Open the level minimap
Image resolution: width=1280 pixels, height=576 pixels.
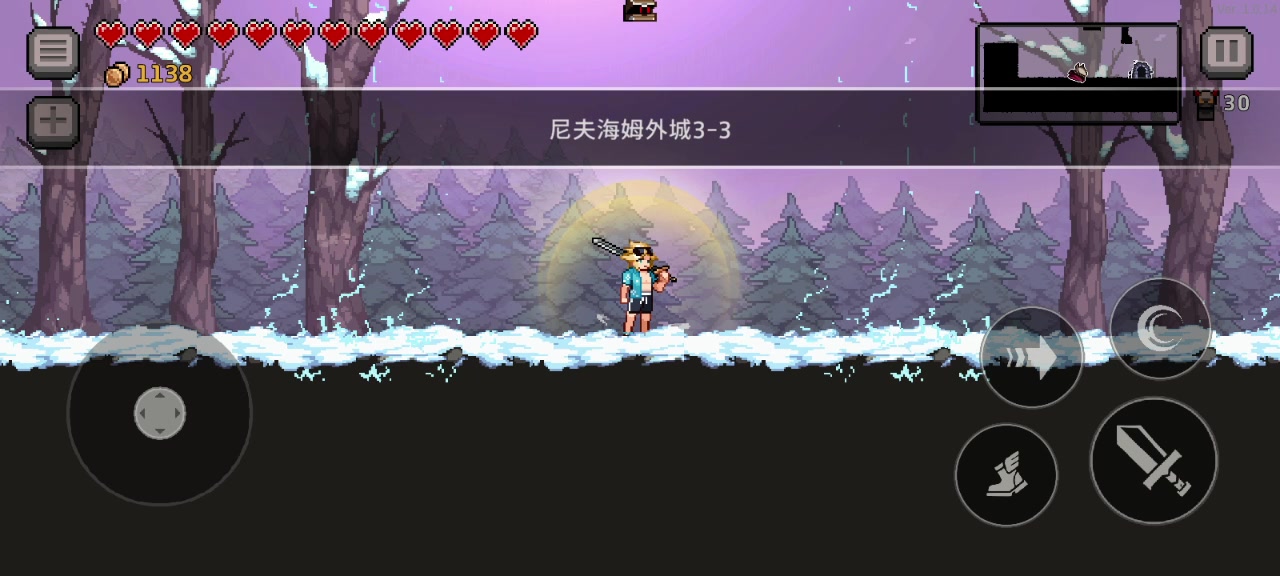1078,74
